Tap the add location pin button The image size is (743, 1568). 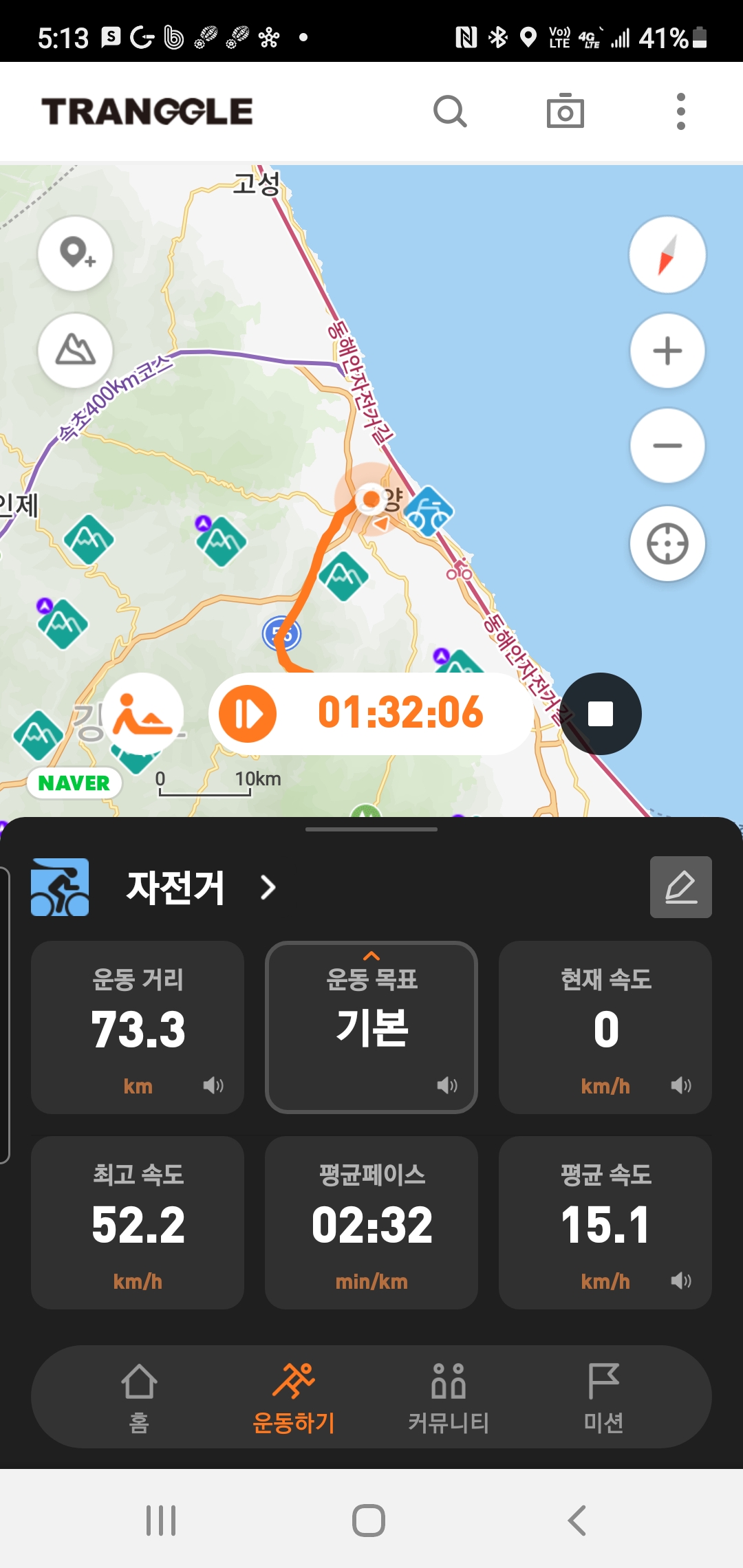[76, 253]
